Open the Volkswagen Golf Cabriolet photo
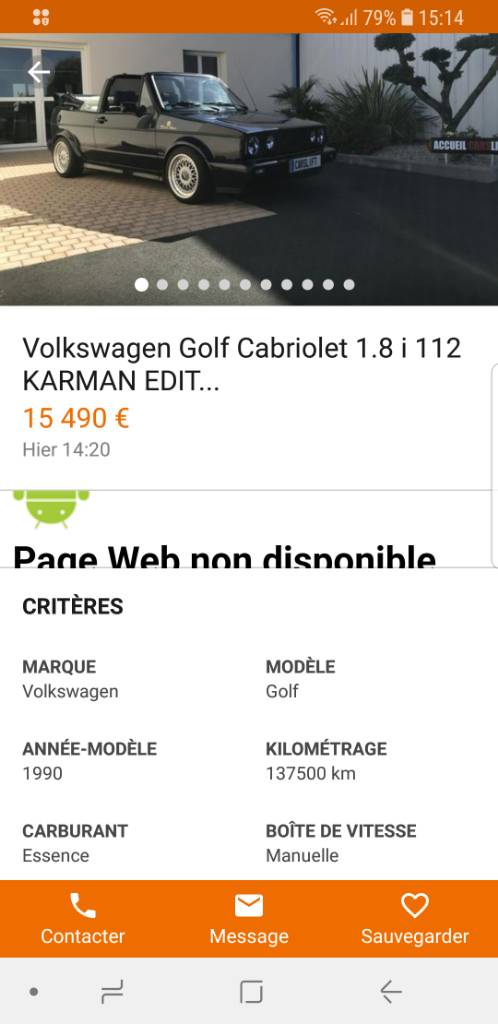 [x=249, y=169]
